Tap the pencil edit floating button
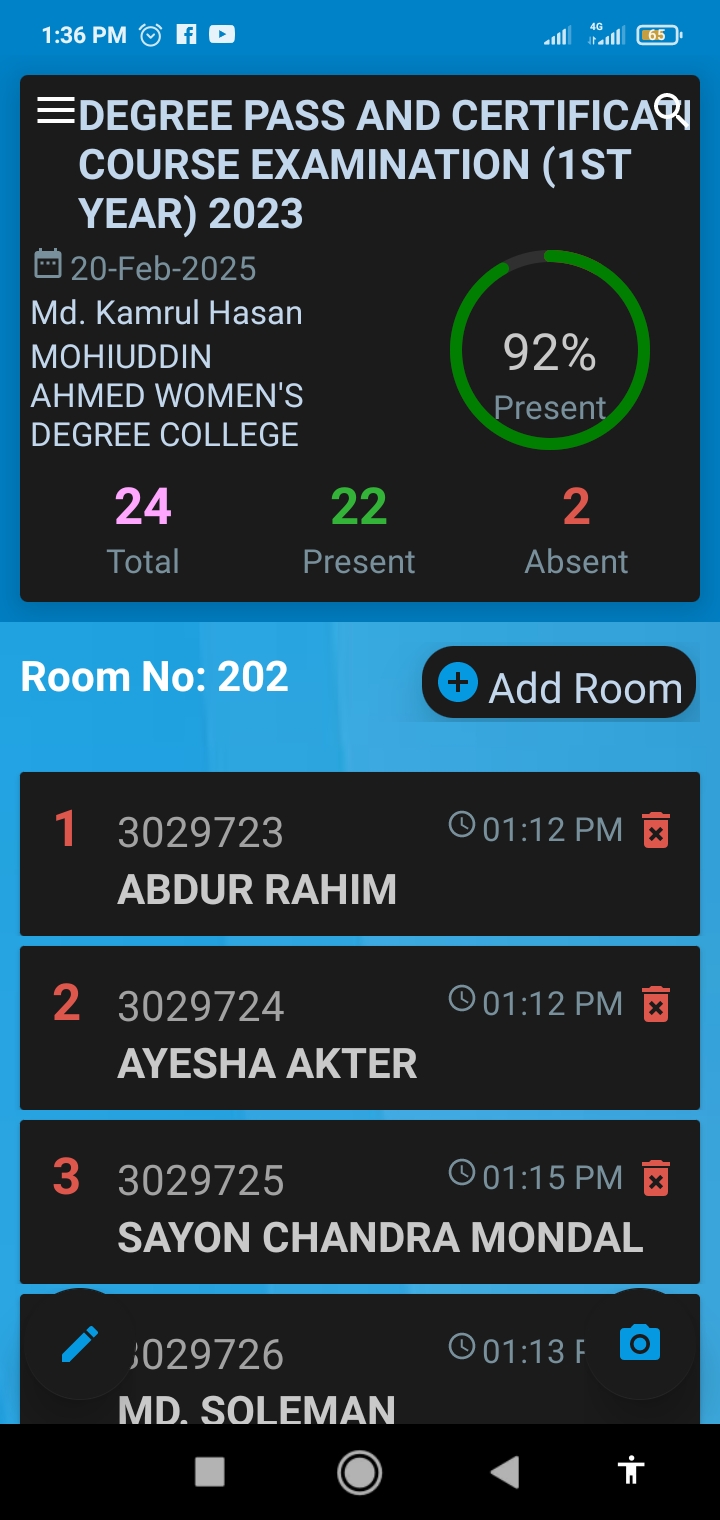Image resolution: width=720 pixels, height=1520 pixels. [x=80, y=1344]
